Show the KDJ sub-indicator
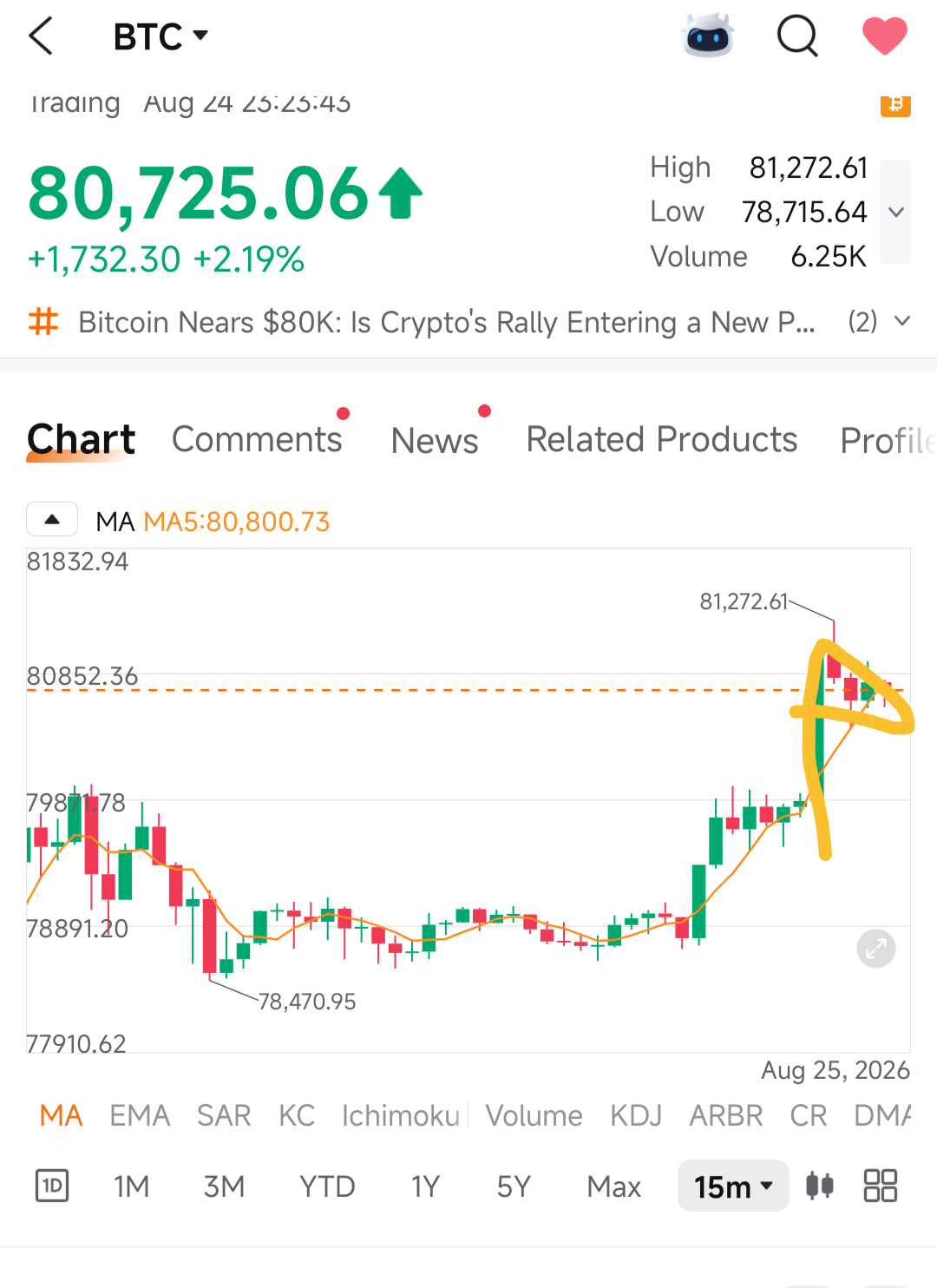The height and width of the screenshot is (1288, 937). 636,1115
